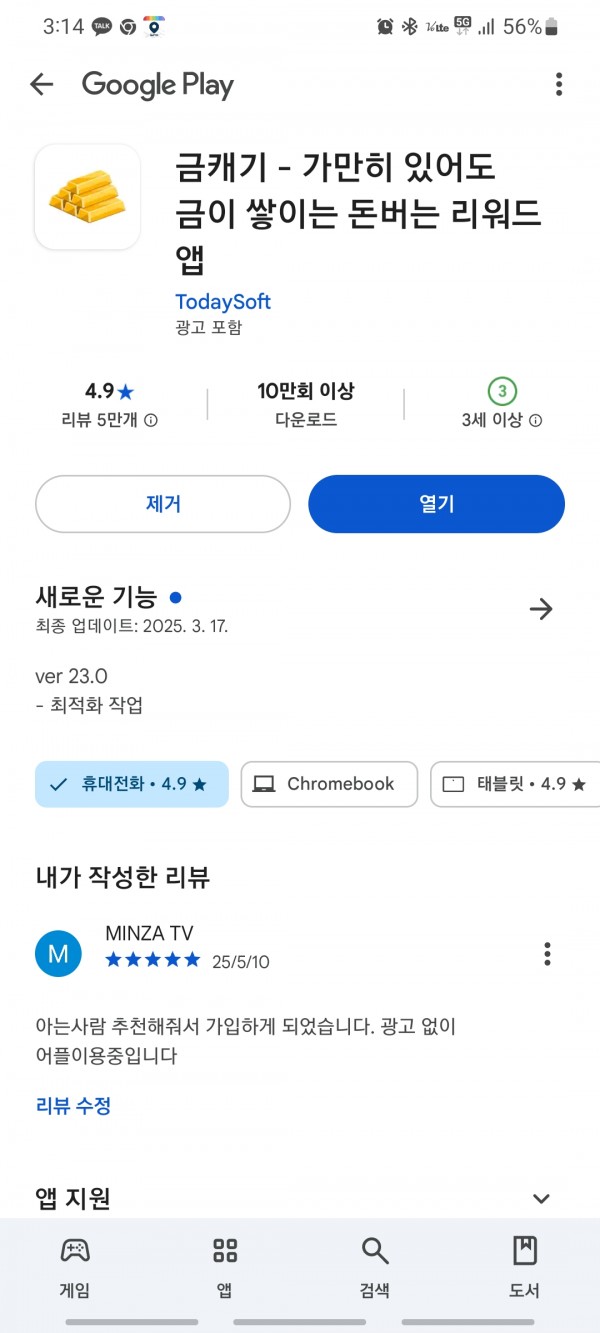Image resolution: width=600 pixels, height=1333 pixels.
Task: Select the Chromebook chip
Action: tap(329, 784)
